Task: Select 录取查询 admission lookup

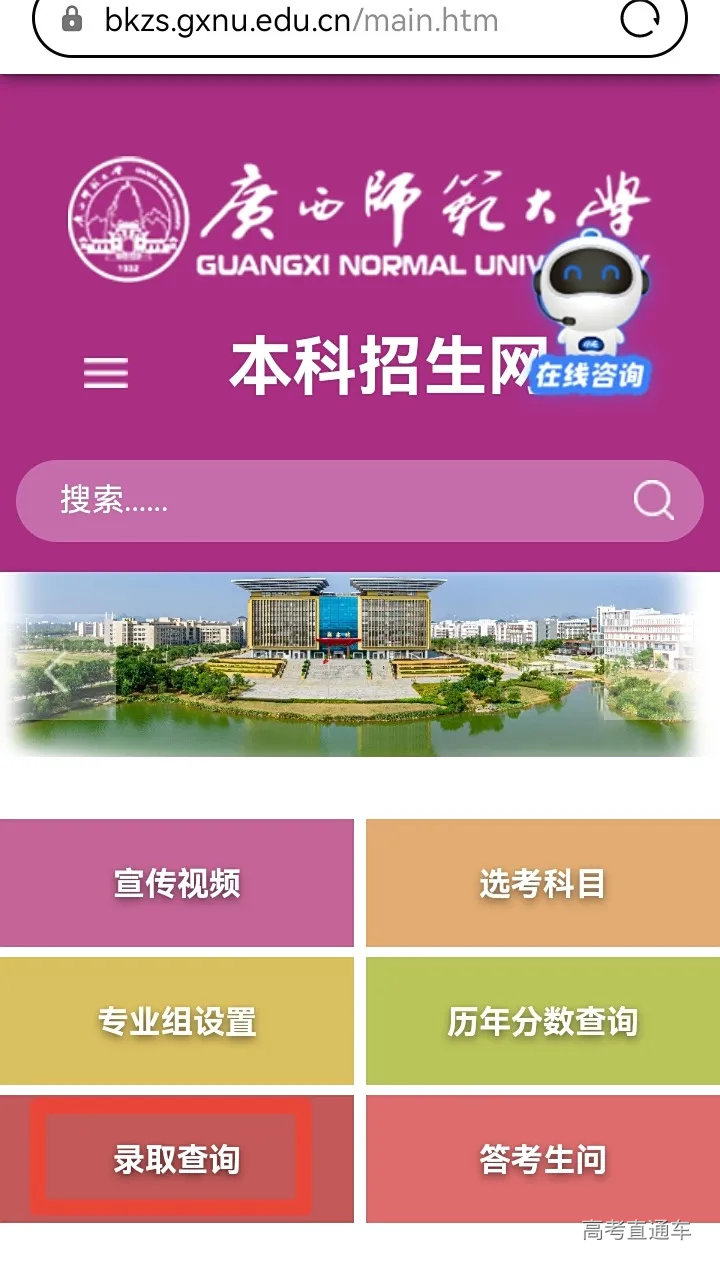Action: [177, 1159]
